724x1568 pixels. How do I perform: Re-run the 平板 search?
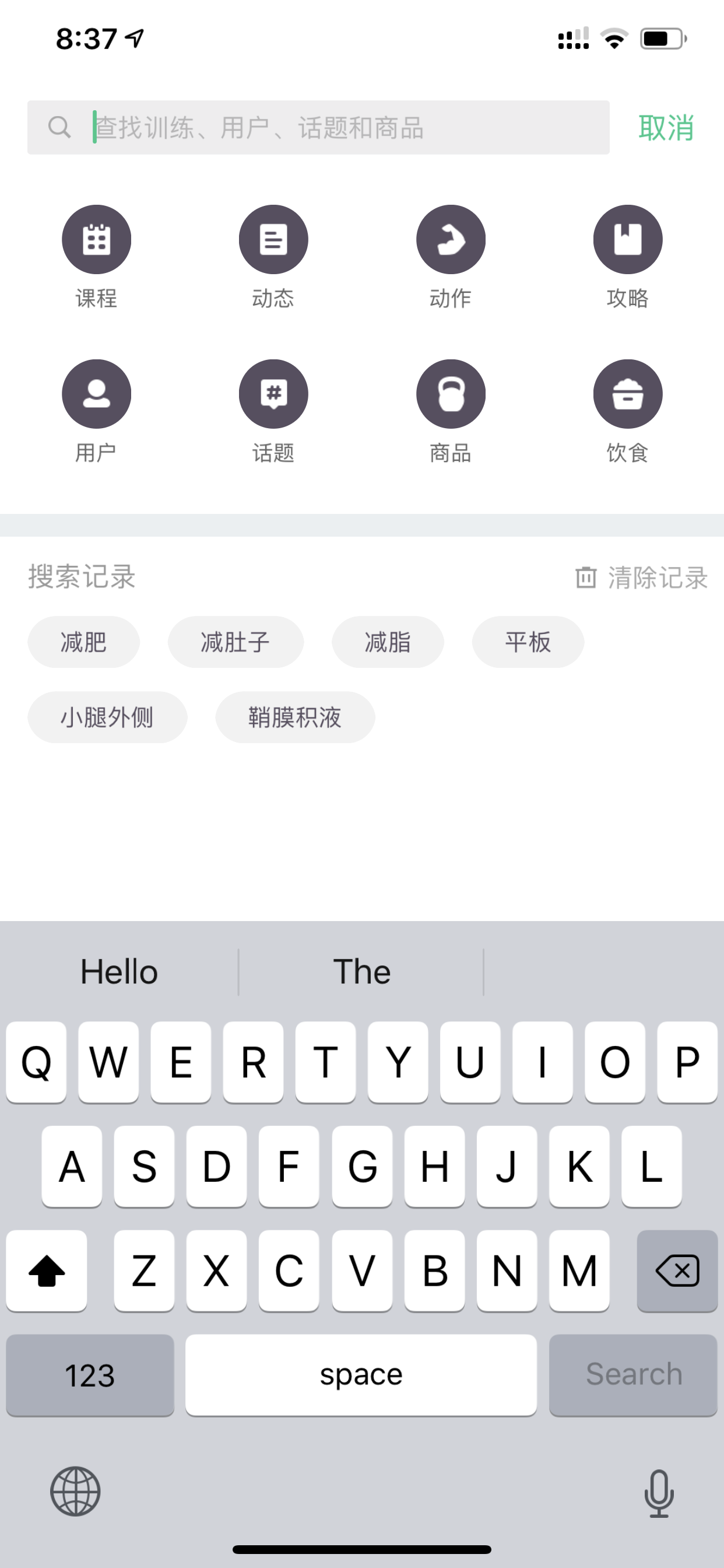click(x=528, y=642)
